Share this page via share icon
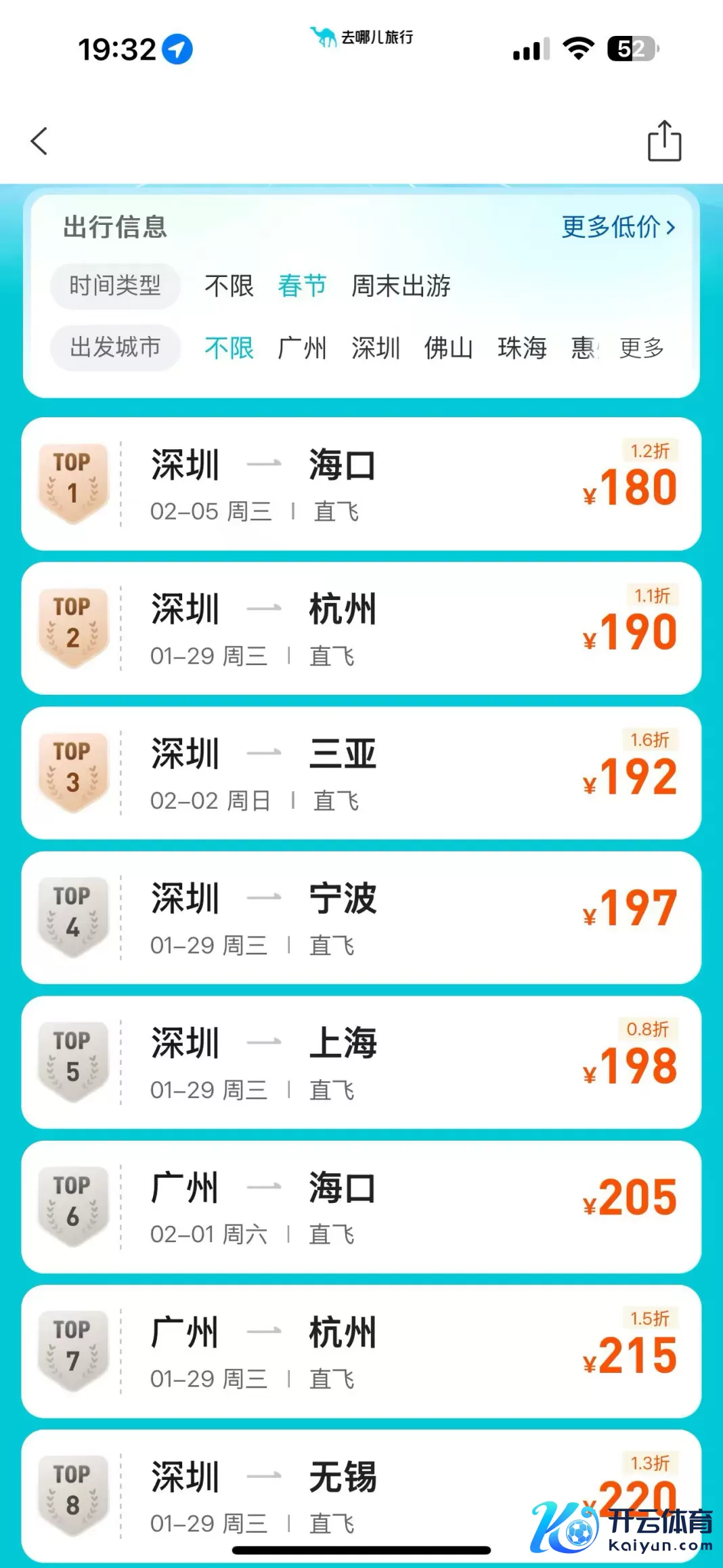The width and height of the screenshot is (723, 1568). click(x=664, y=141)
